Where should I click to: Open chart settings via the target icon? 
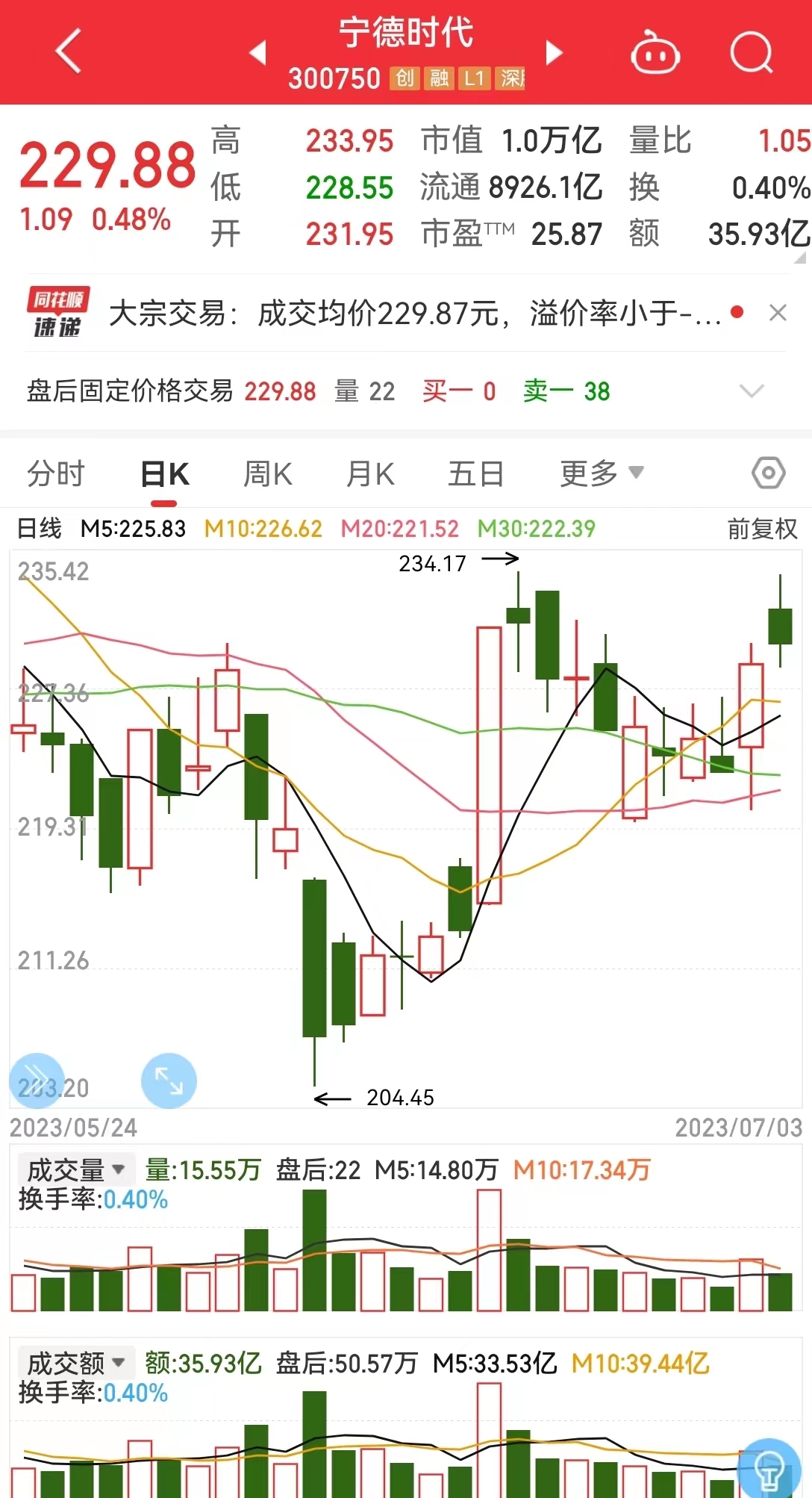(x=768, y=472)
